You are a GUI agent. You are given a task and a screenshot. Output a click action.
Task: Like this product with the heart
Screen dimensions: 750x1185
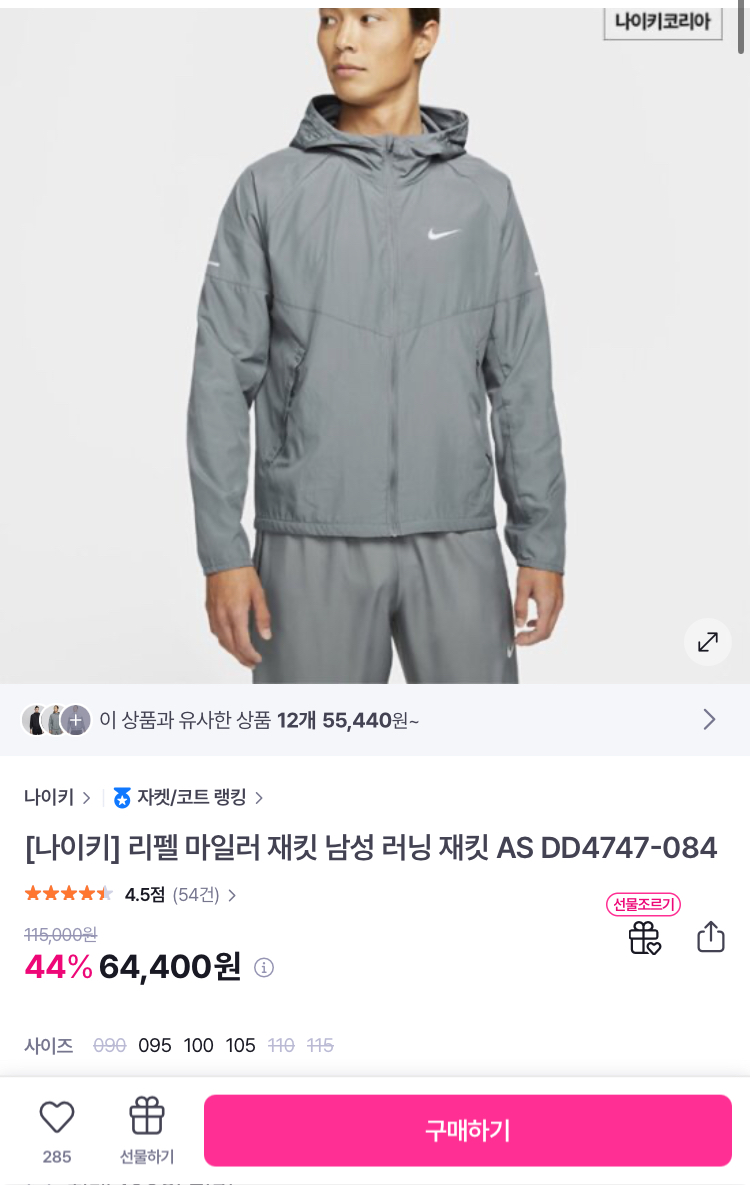click(57, 1118)
